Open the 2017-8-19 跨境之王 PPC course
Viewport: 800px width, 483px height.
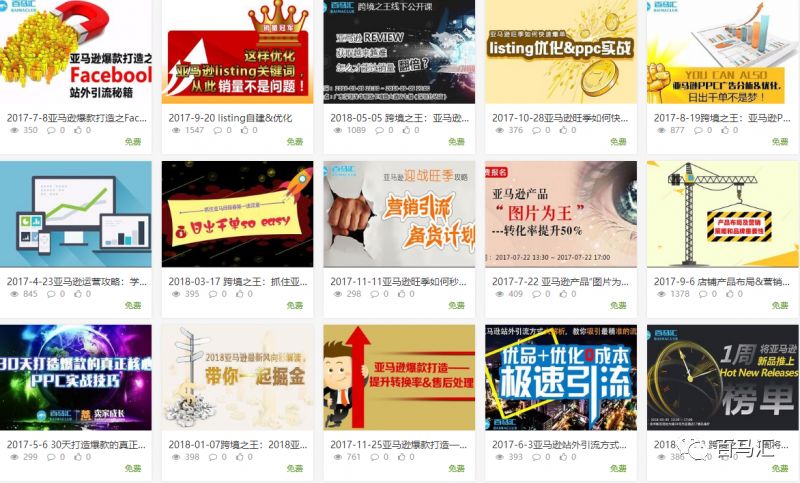coord(721,117)
